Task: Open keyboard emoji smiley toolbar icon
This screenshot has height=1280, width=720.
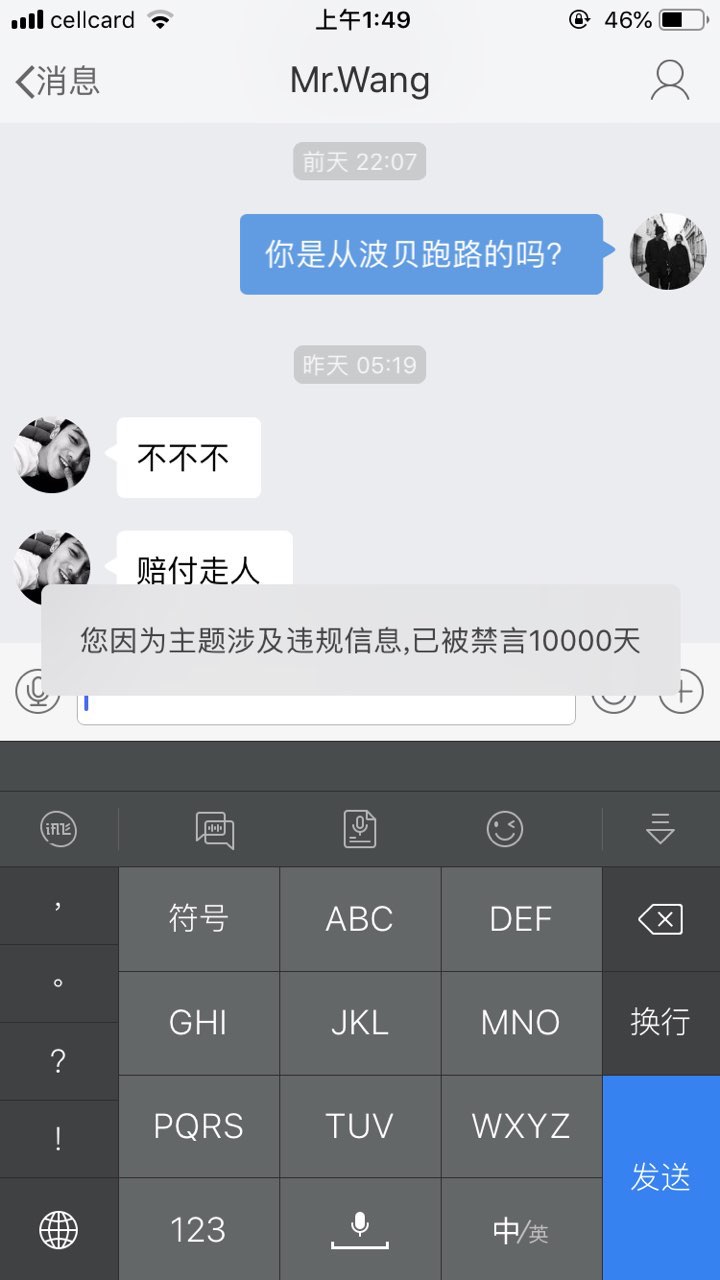Action: pyautogui.click(x=504, y=829)
